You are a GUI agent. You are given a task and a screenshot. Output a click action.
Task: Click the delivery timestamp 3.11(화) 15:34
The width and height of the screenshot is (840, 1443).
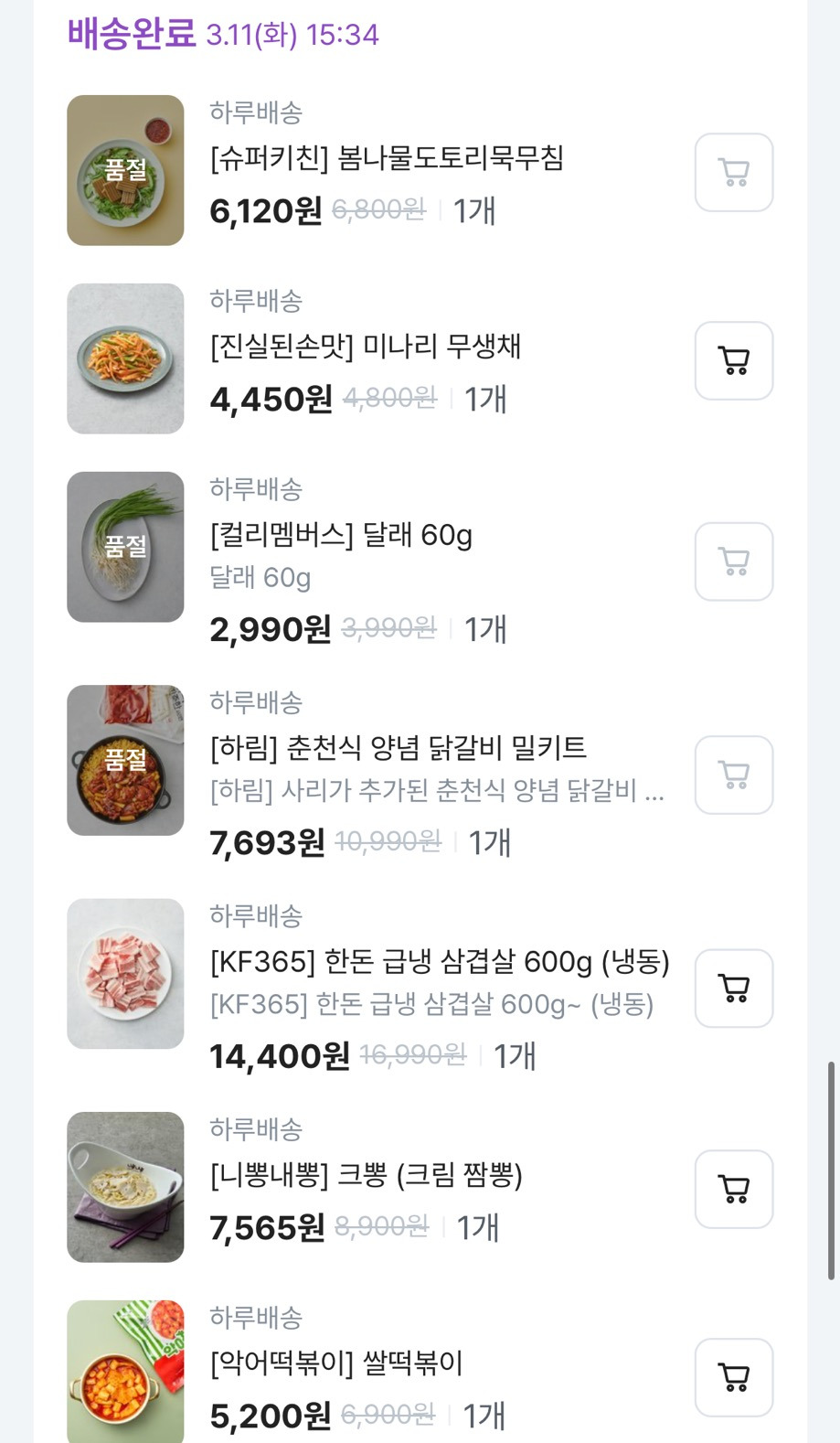293,35
